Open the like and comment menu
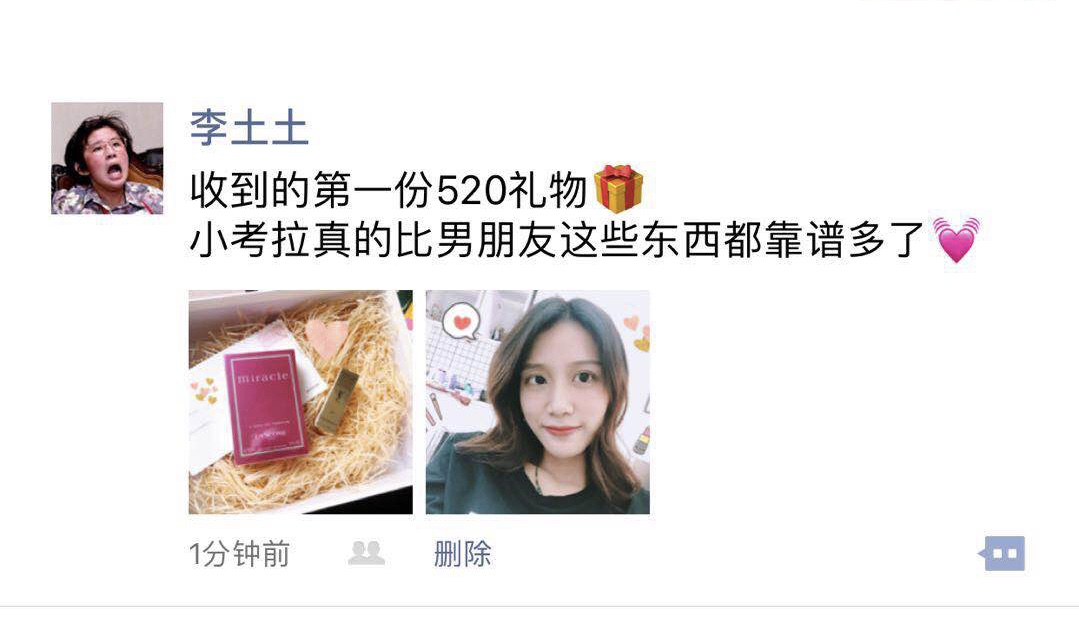 click(x=1004, y=553)
